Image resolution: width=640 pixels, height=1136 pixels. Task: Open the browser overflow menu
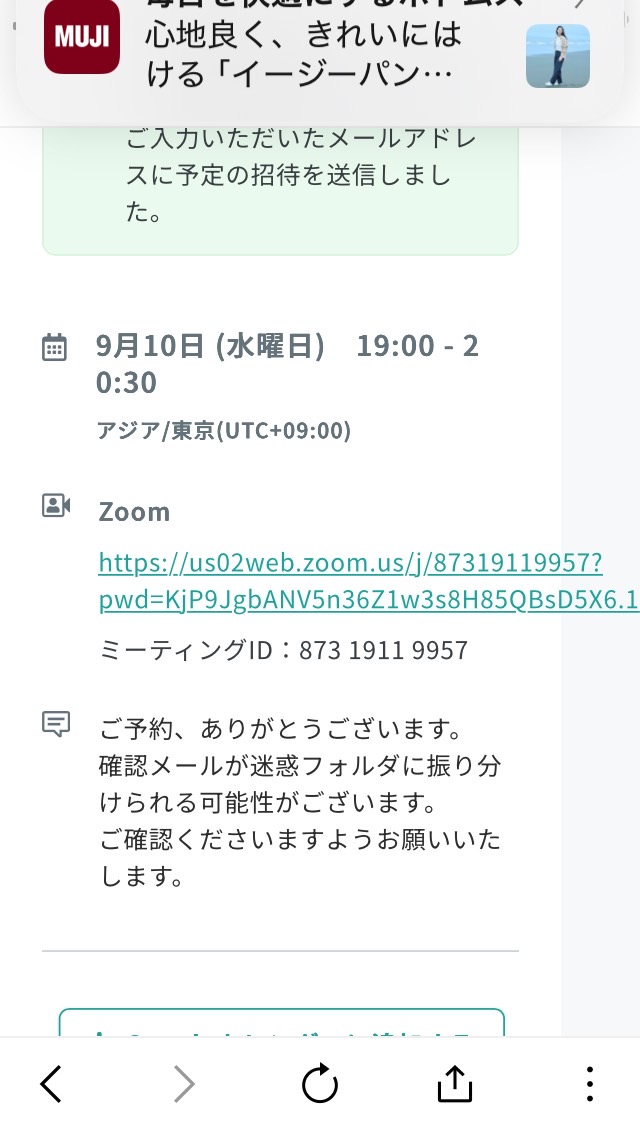click(x=590, y=1084)
